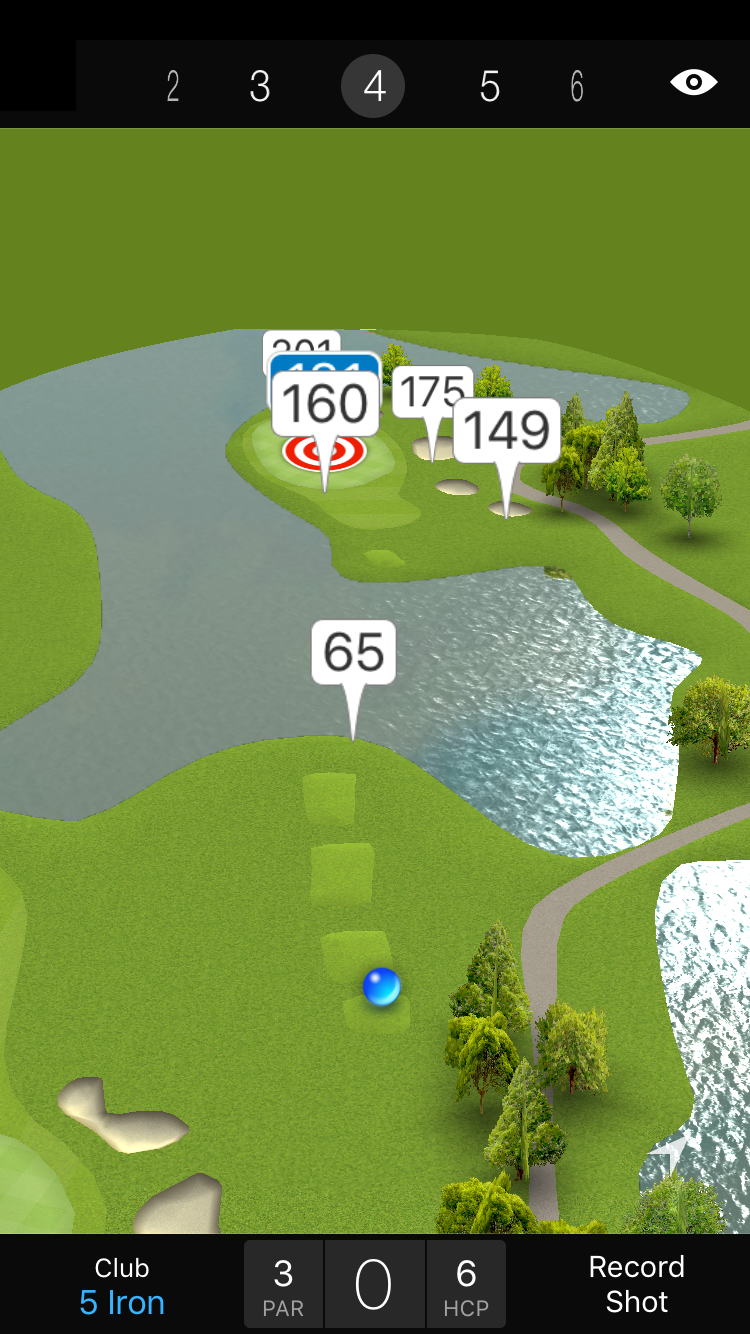The width and height of the screenshot is (750, 1334).
Task: Open the score entry showing 0
Action: 374,1285
